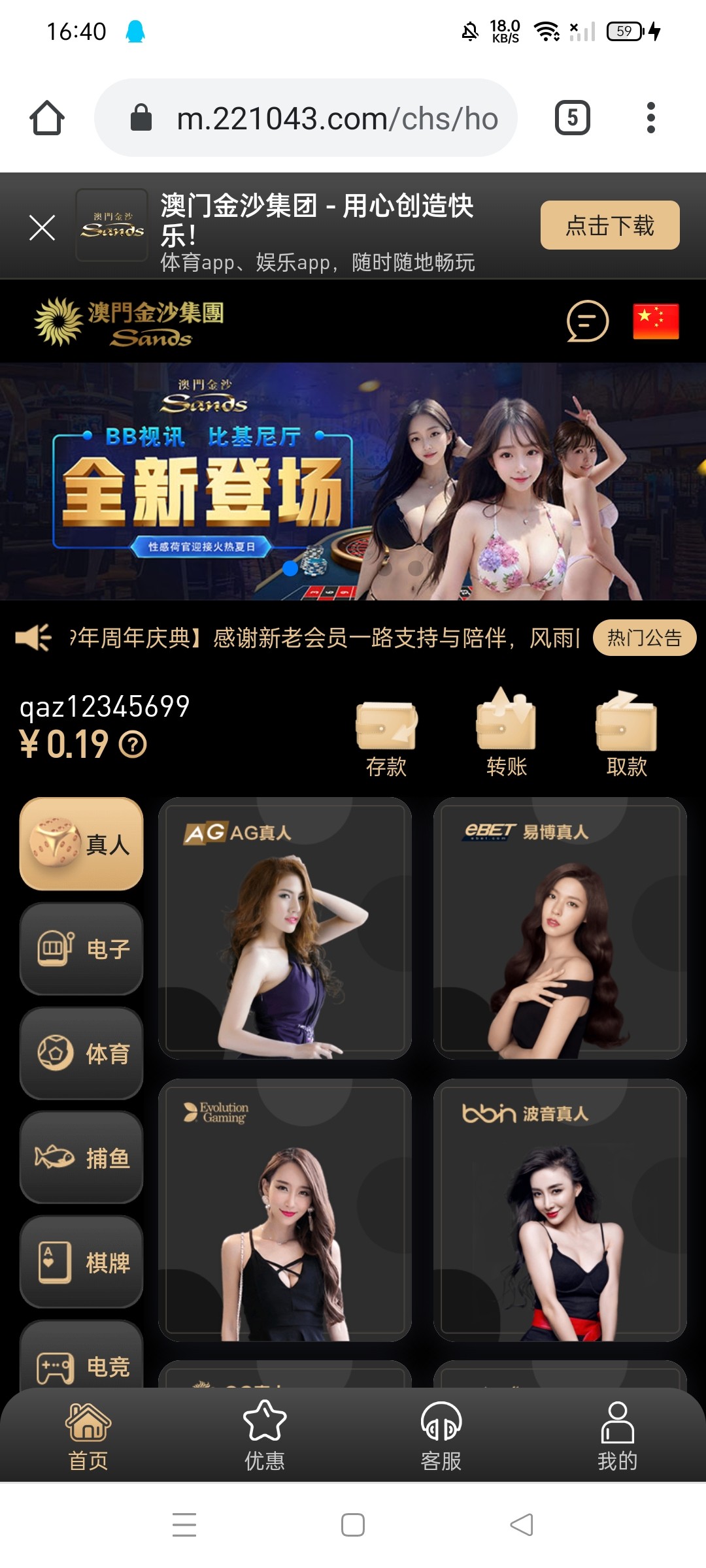This screenshot has height=1568, width=706.
Task: Dismiss the app download banner
Action: pyautogui.click(x=42, y=228)
